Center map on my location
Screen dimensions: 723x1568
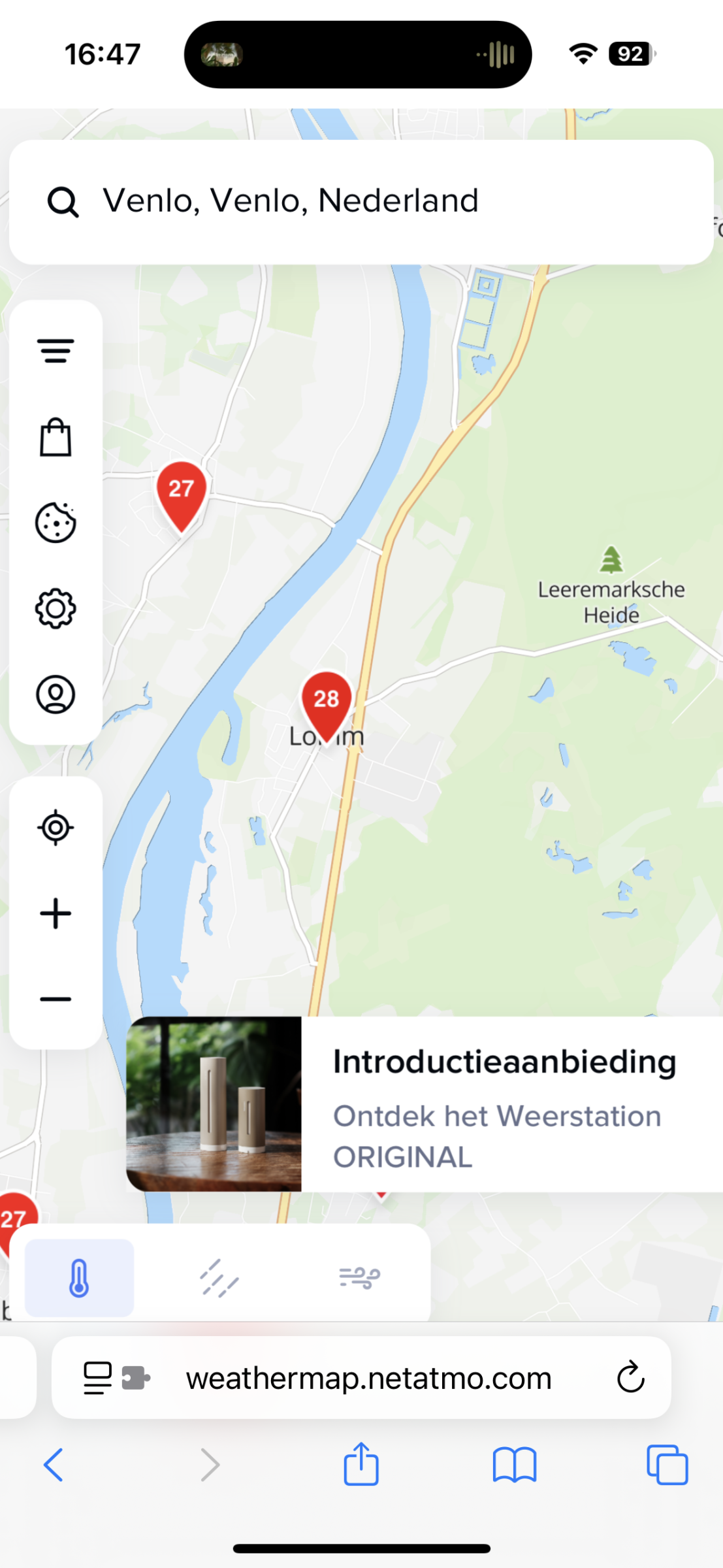56,828
